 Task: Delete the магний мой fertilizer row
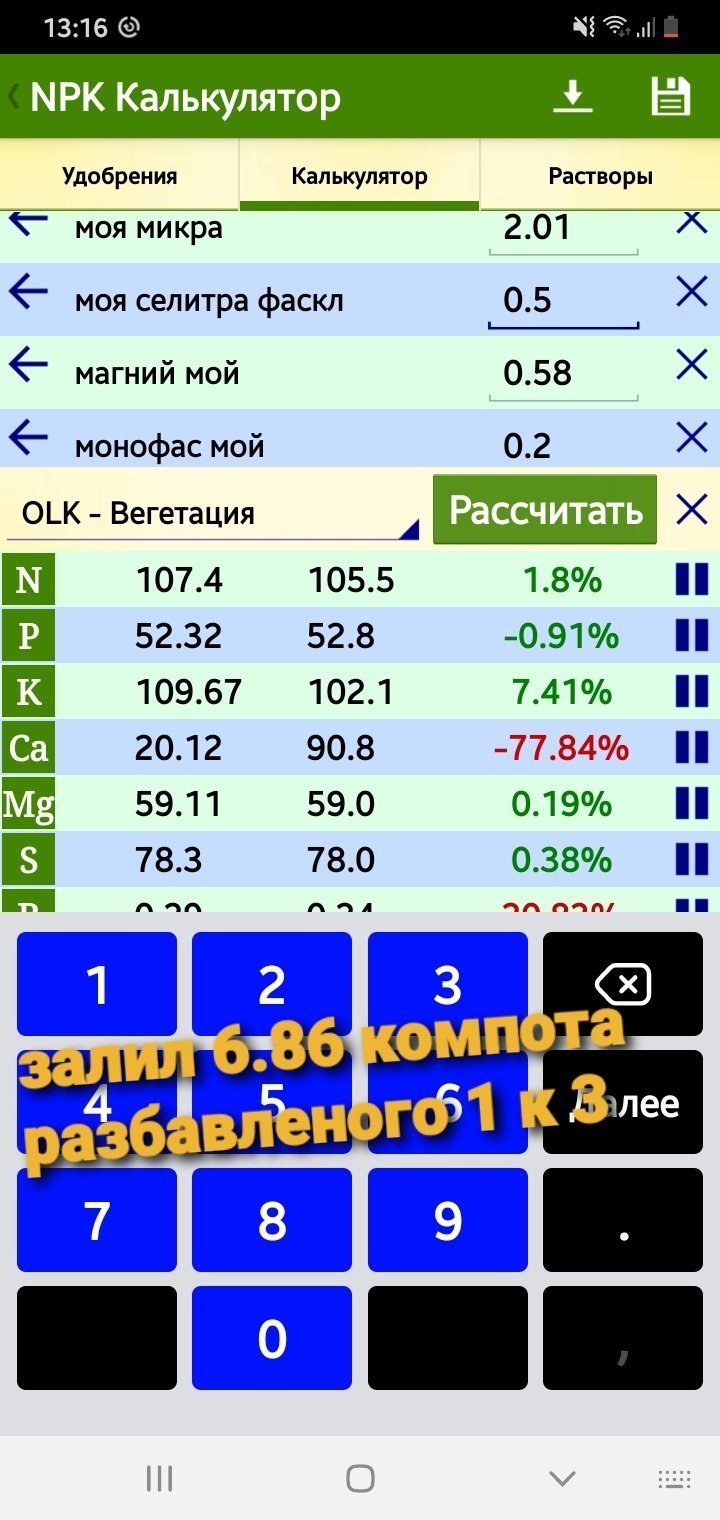692,365
